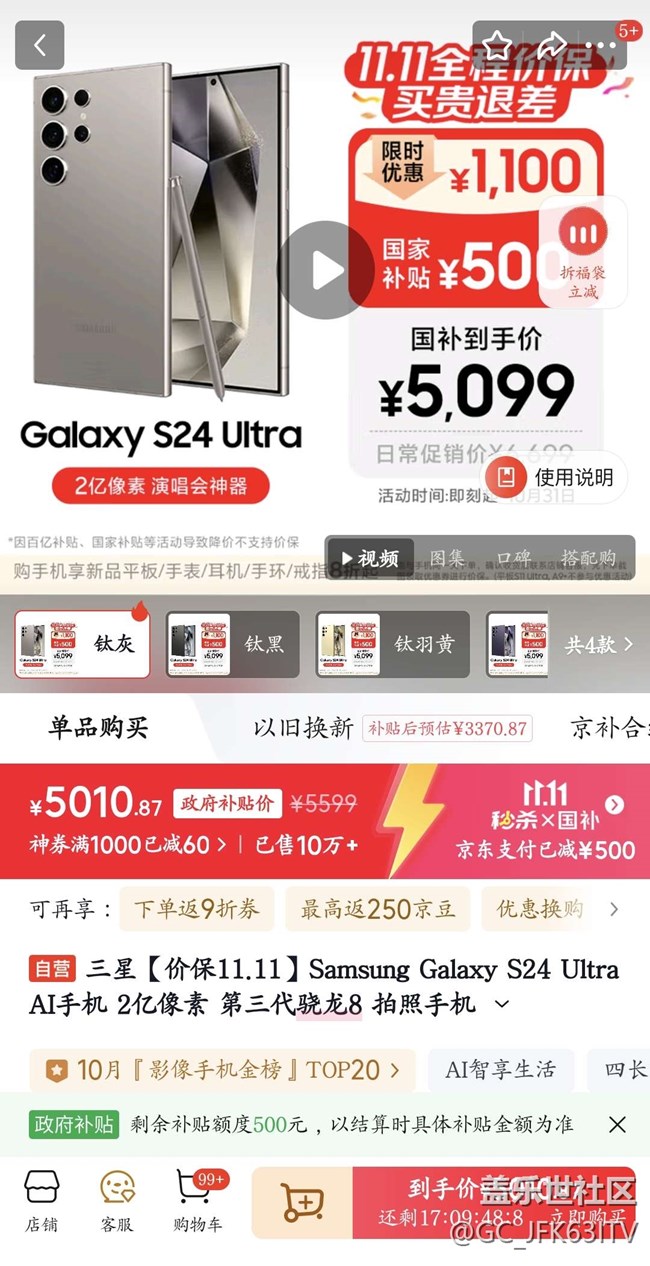The height and width of the screenshot is (1266, 650).
Task: Contact 客服 customer service
Action: click(x=117, y=1202)
